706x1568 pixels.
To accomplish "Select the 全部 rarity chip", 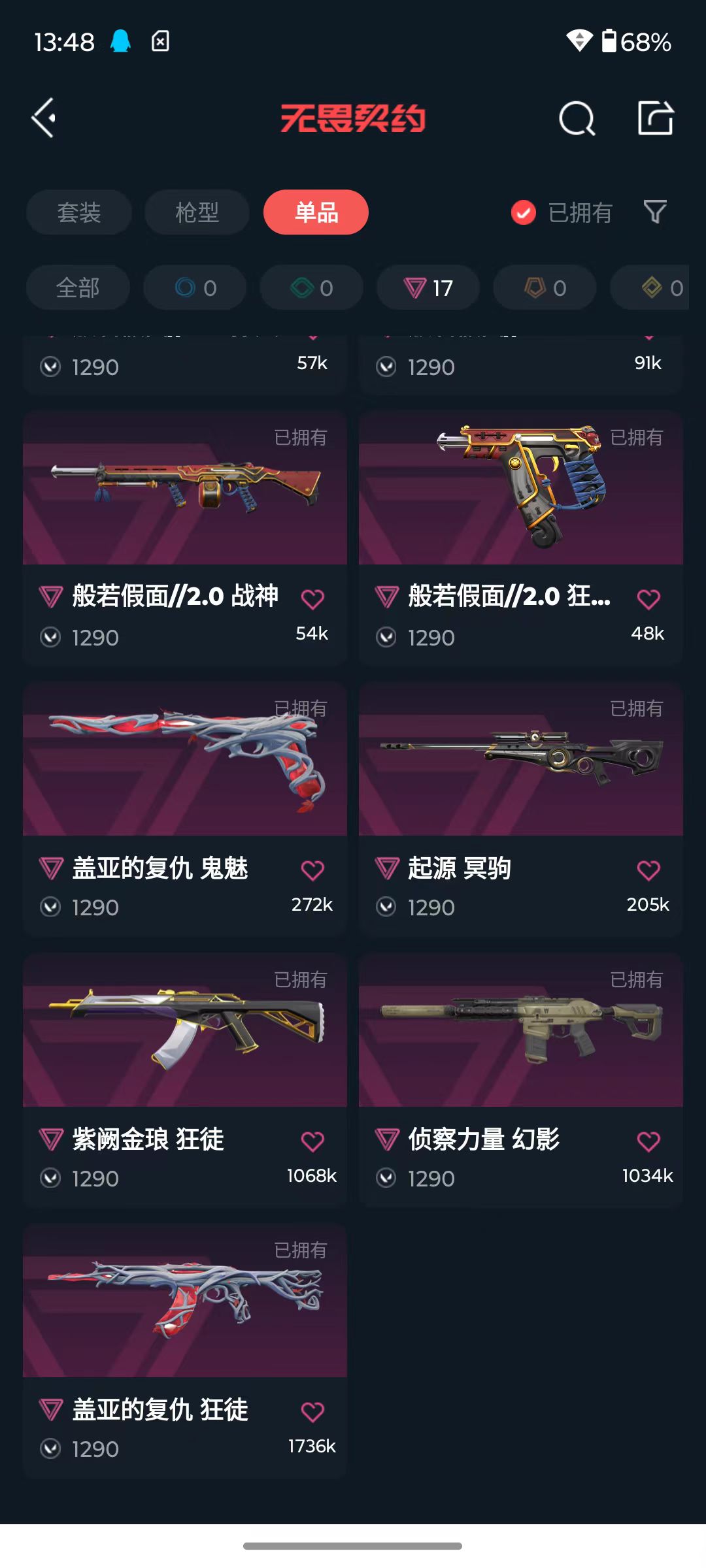I will pos(78,287).
